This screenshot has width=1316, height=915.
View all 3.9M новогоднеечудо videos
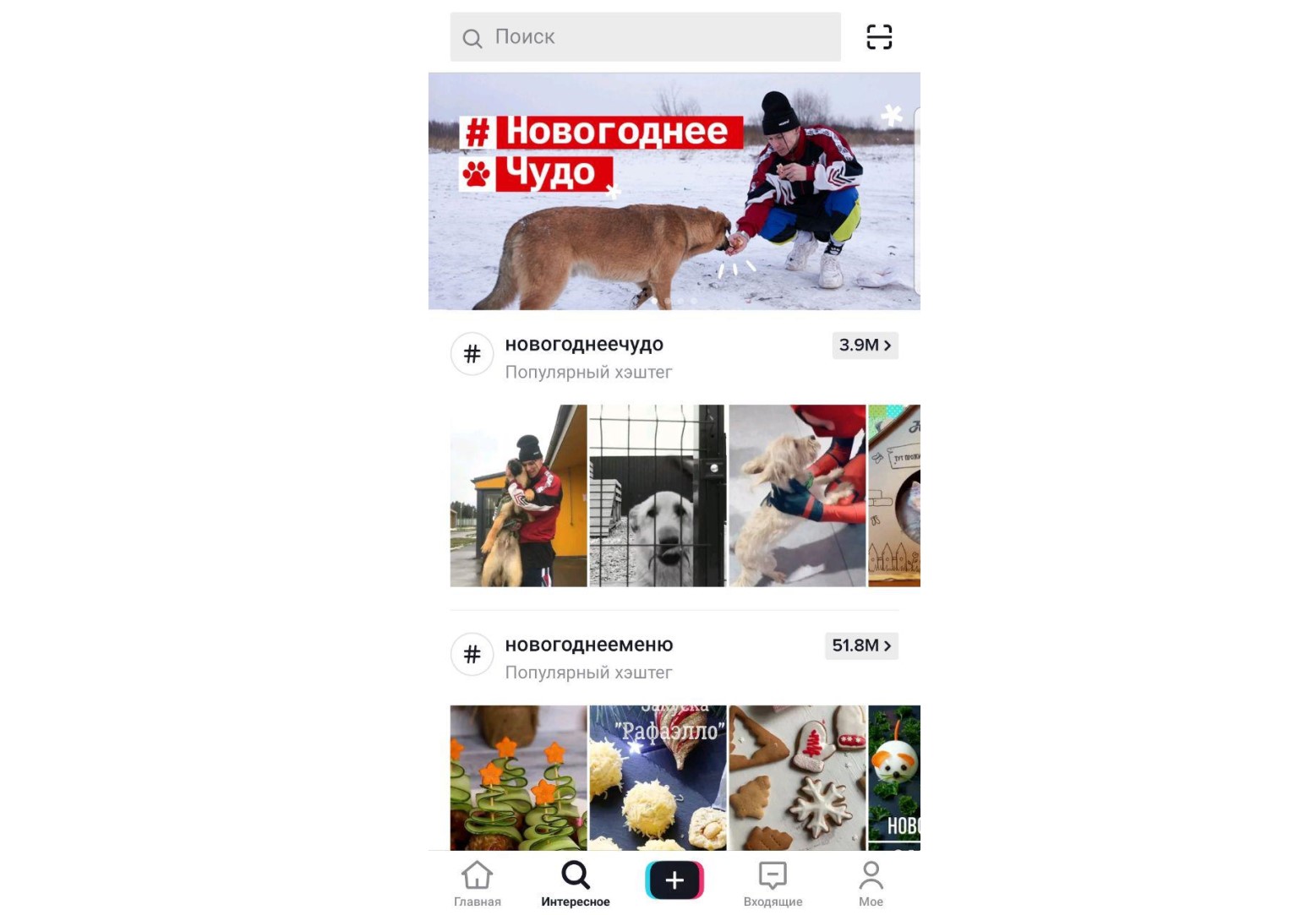click(x=865, y=346)
